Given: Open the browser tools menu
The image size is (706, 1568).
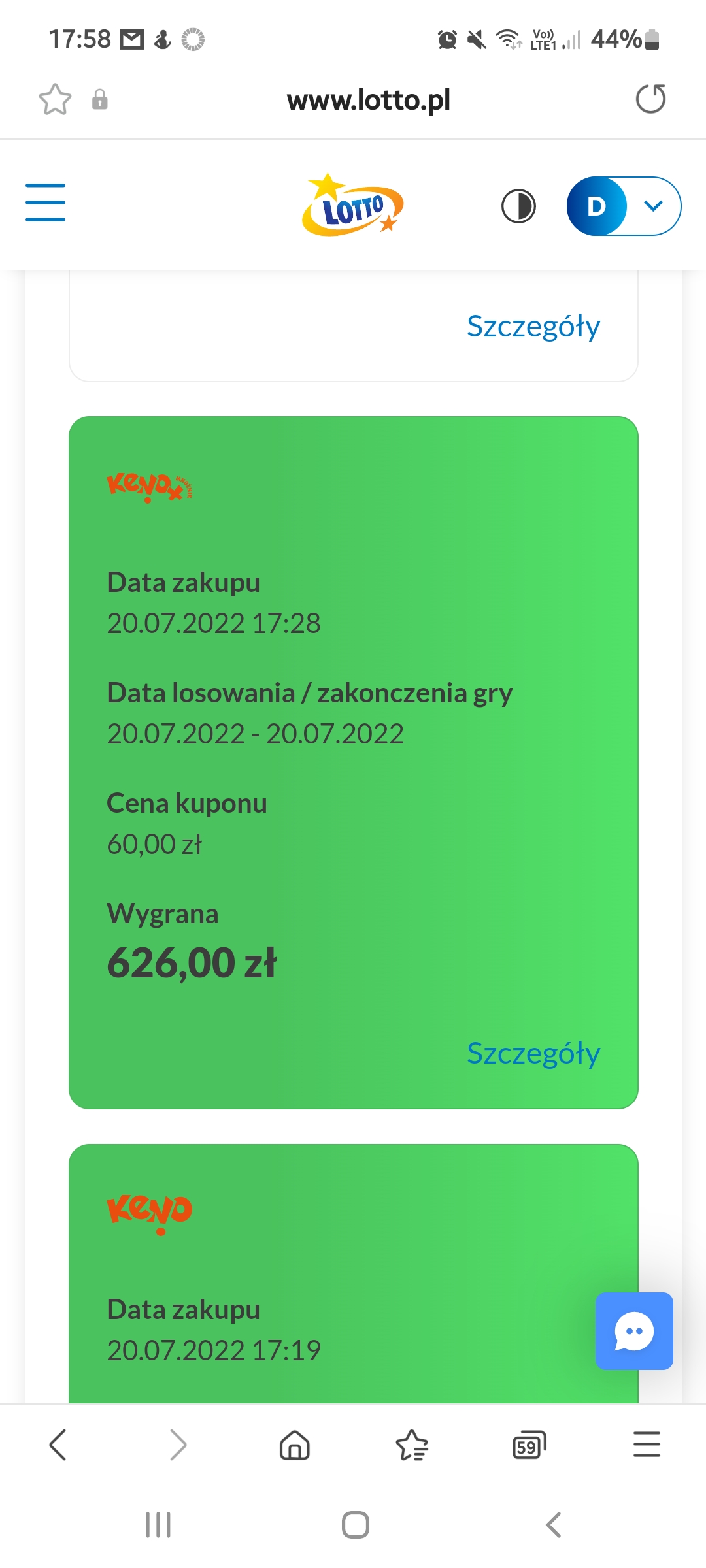Looking at the screenshot, I should [647, 1445].
